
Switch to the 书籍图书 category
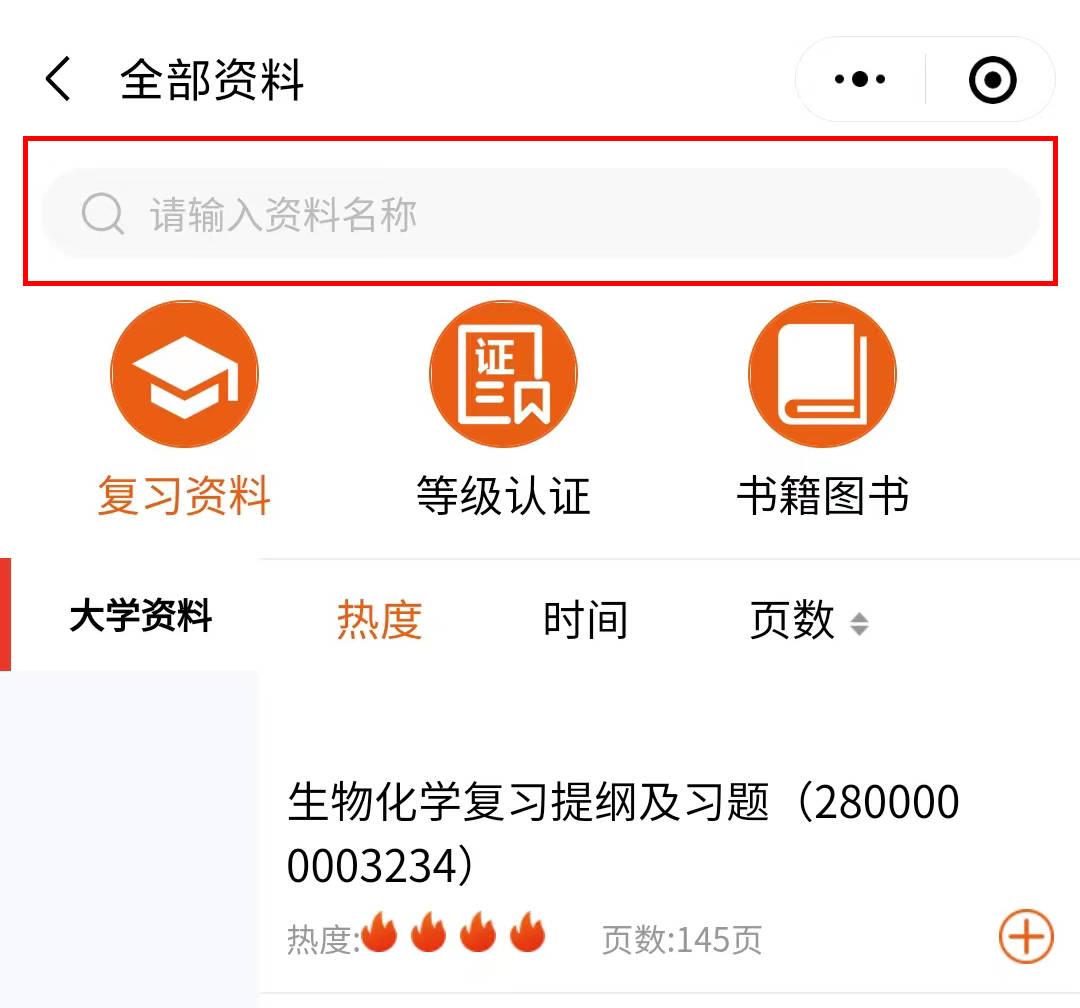[822, 410]
